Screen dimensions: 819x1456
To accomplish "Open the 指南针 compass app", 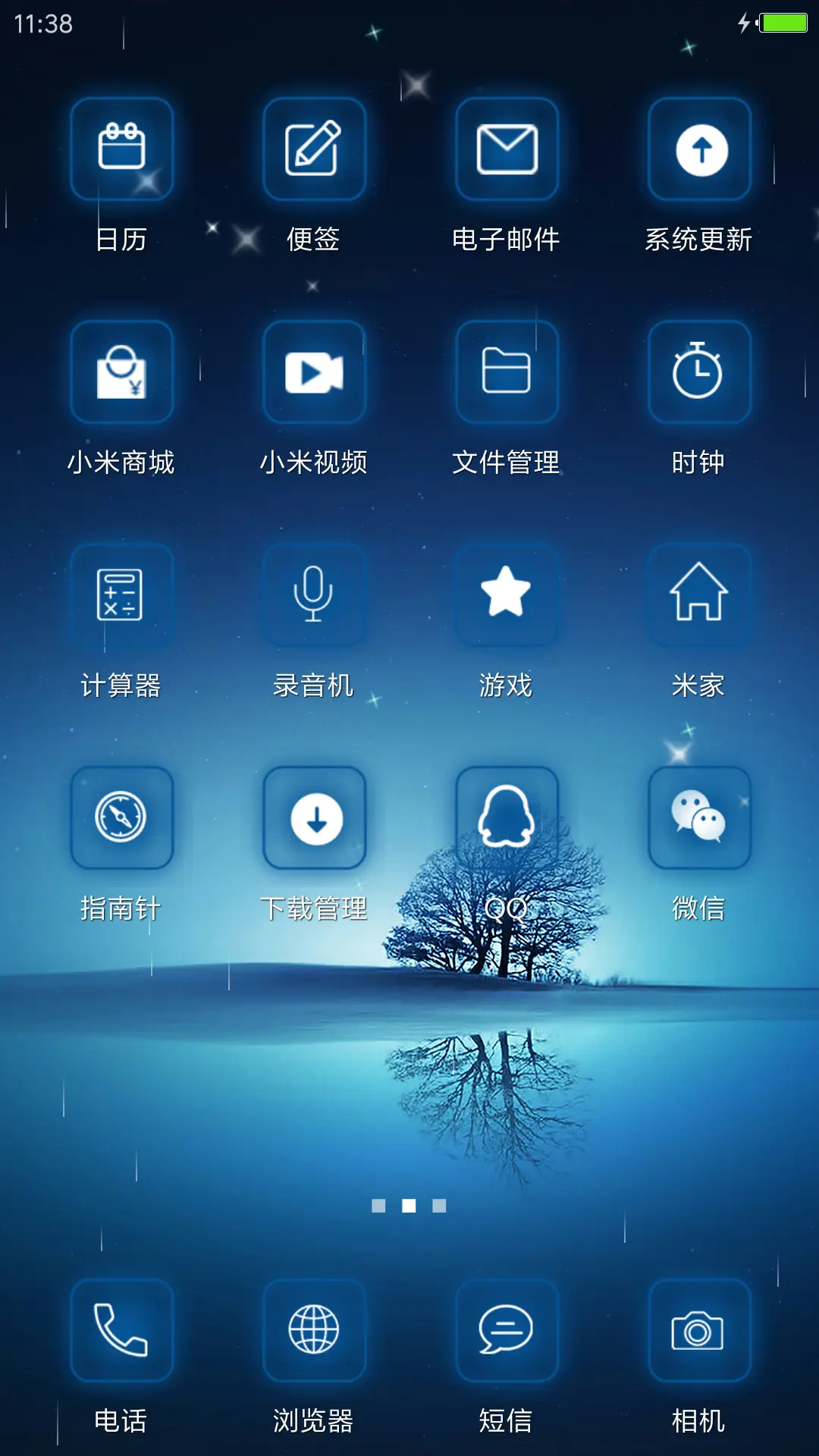I will click(123, 819).
